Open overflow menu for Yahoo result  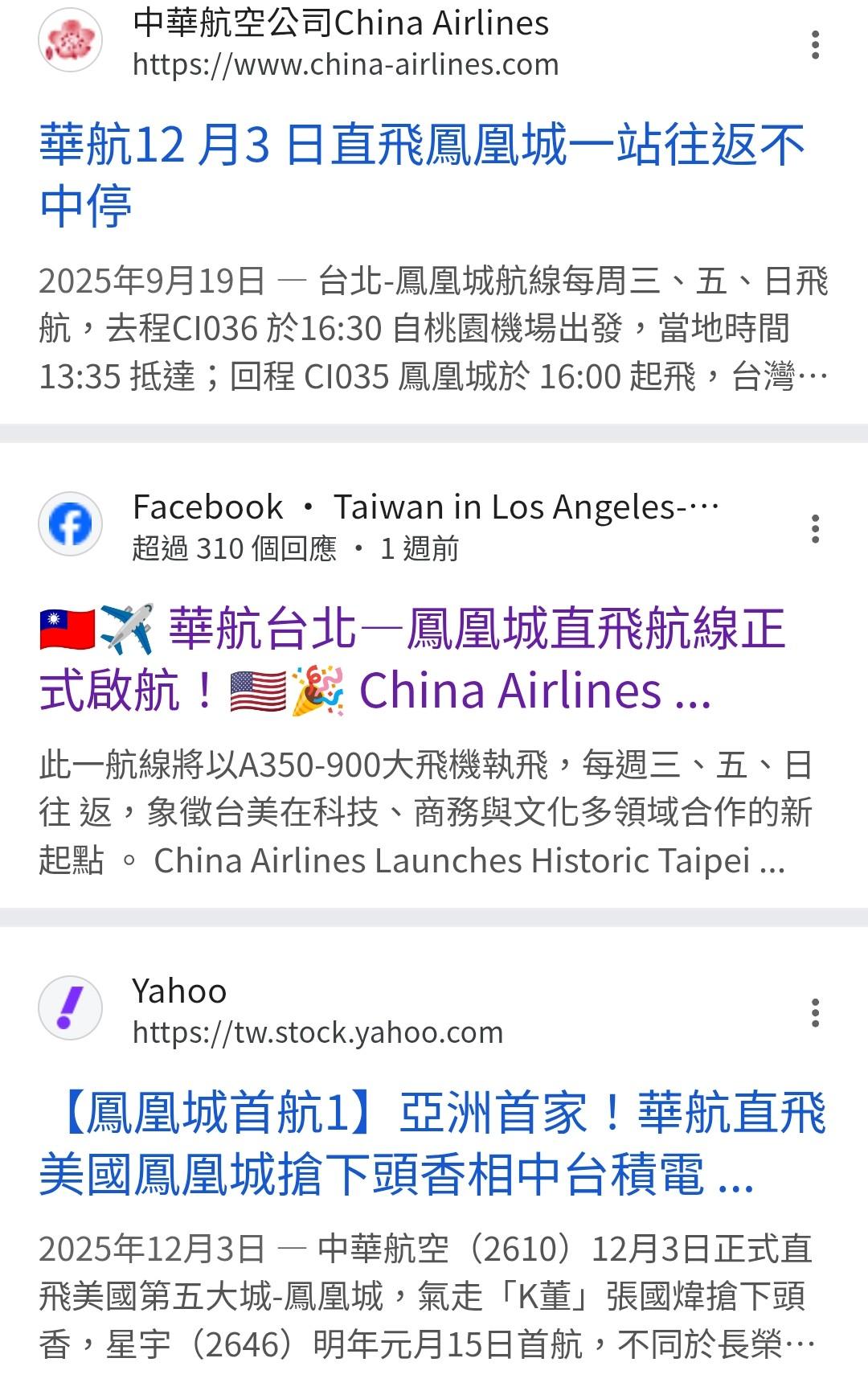click(815, 1013)
